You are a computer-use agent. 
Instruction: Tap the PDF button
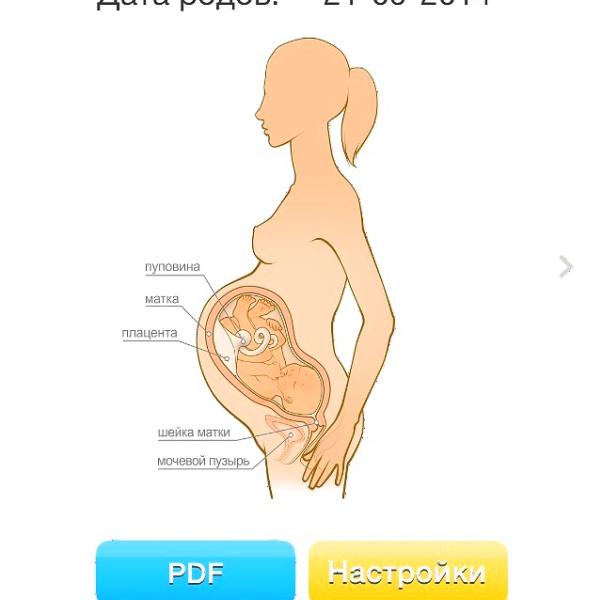(195, 570)
